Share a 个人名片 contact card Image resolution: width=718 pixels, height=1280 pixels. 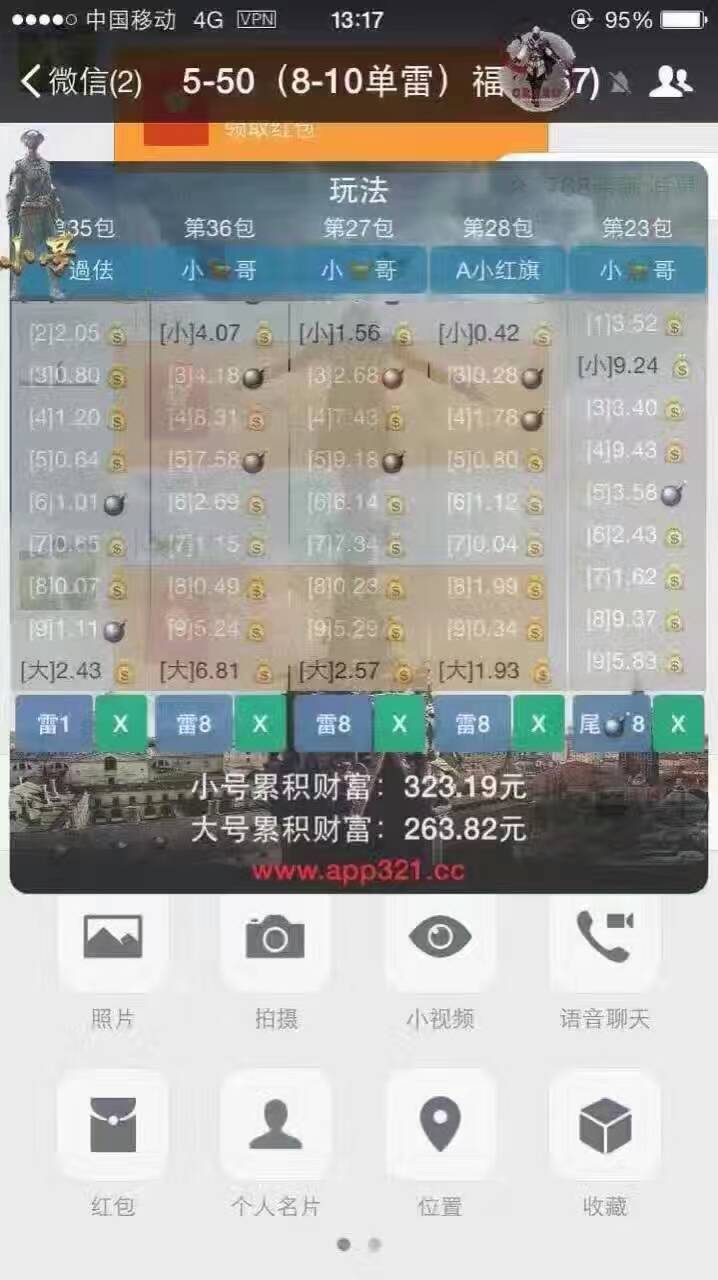[275, 1124]
